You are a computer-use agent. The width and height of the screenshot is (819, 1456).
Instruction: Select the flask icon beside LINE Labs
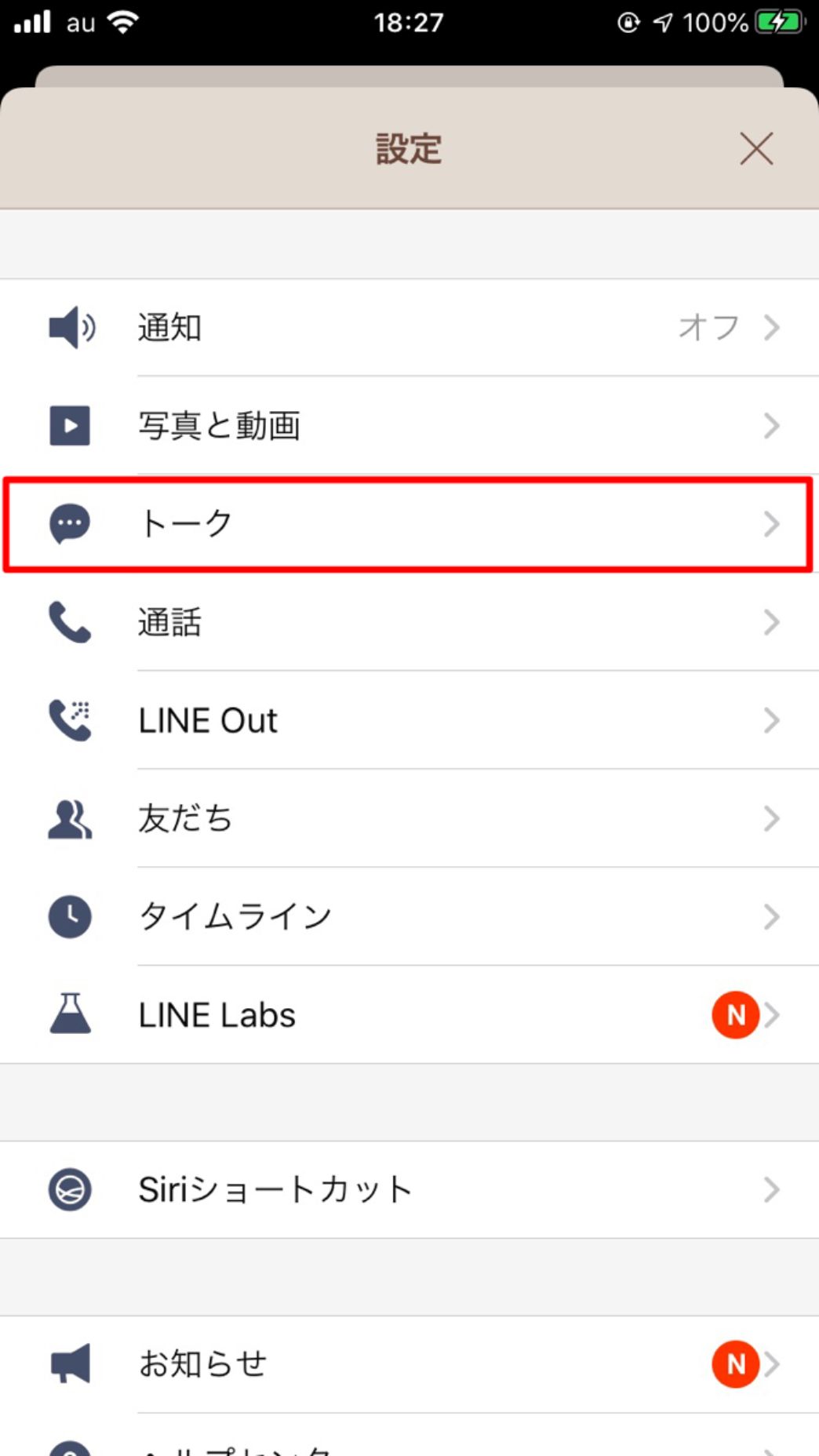click(70, 1014)
